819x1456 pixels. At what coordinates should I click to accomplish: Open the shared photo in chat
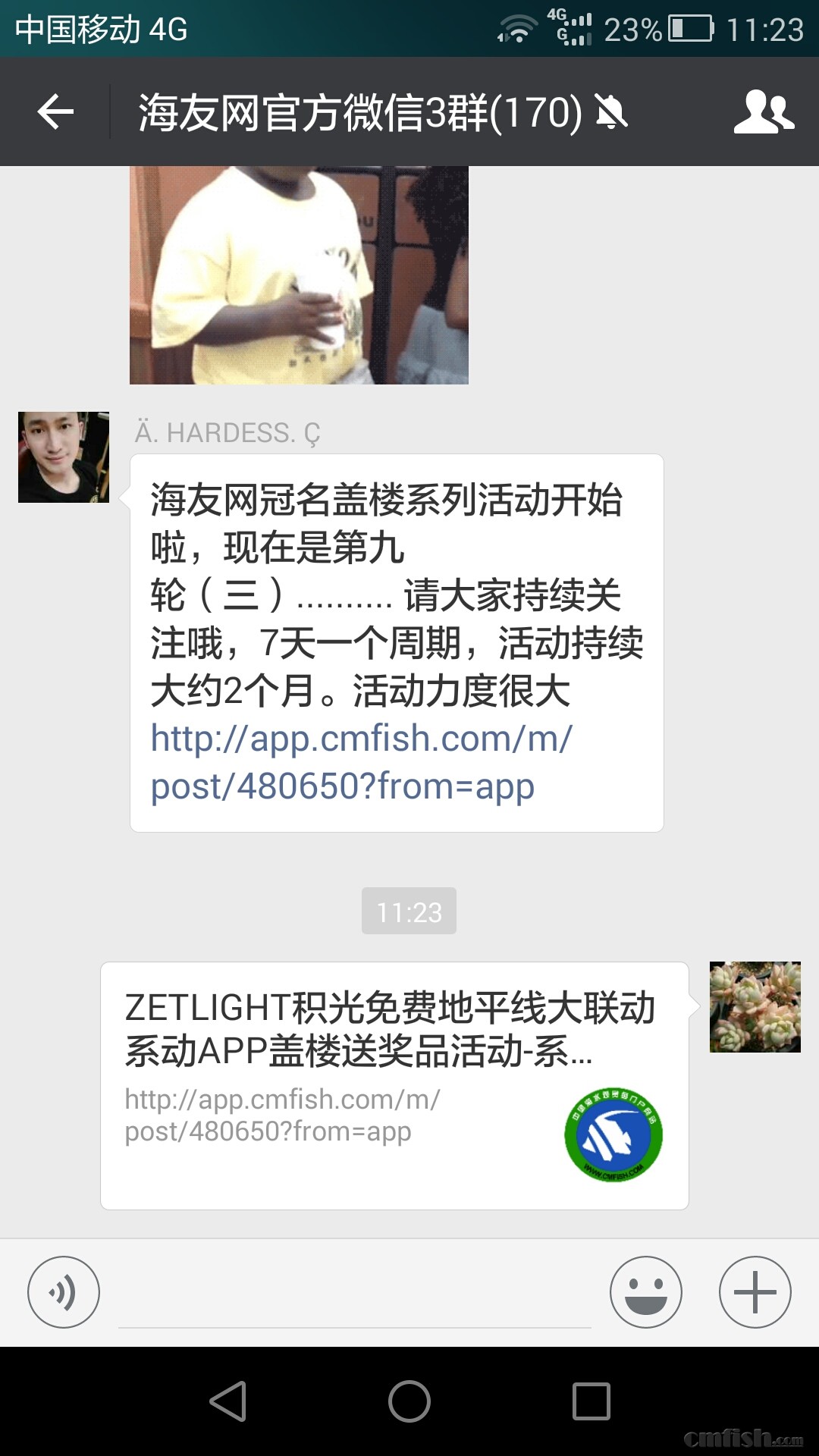click(x=299, y=275)
